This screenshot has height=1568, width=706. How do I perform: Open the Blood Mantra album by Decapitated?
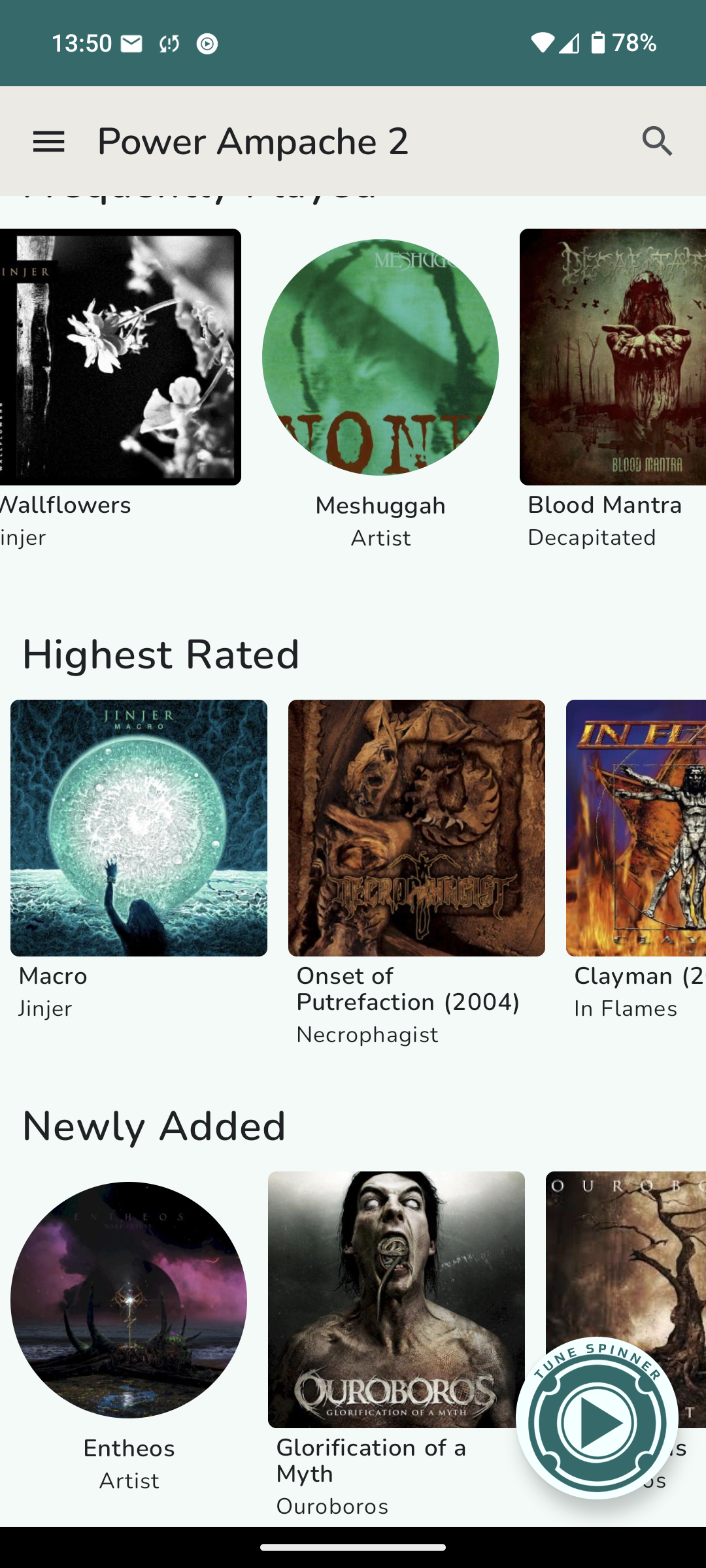pyautogui.click(x=613, y=357)
